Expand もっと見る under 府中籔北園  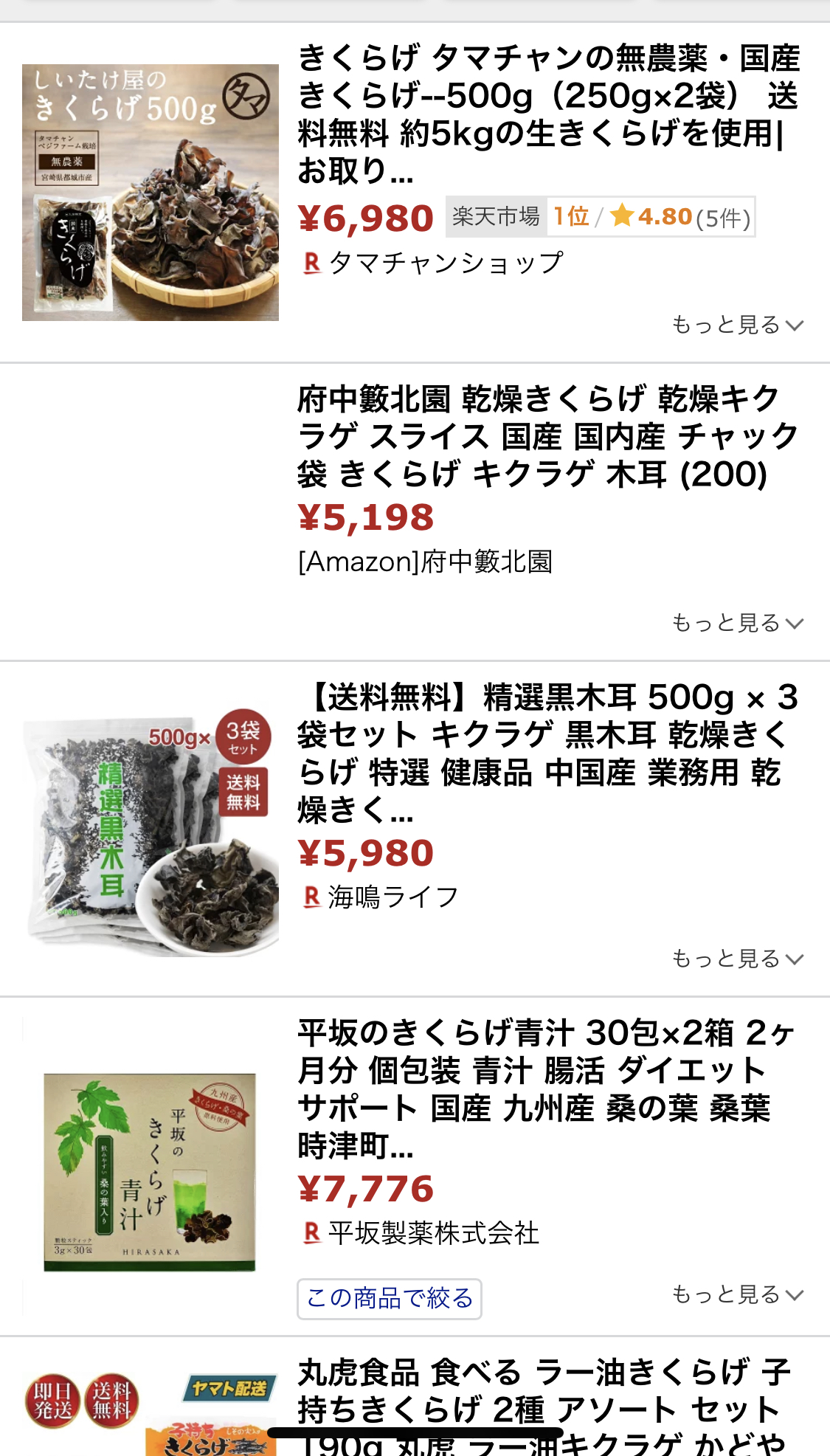(x=736, y=623)
